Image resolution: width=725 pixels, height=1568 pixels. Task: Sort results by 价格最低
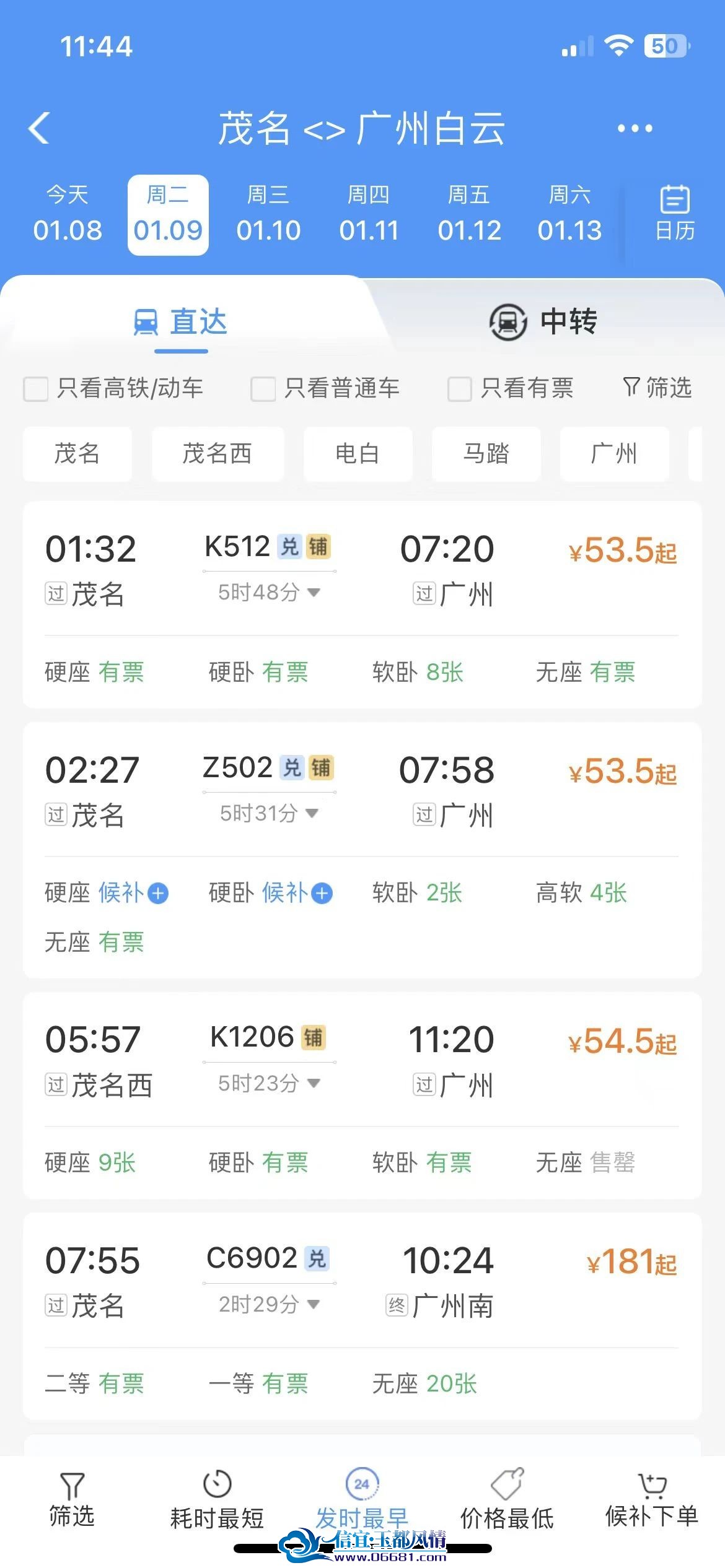point(507,1500)
